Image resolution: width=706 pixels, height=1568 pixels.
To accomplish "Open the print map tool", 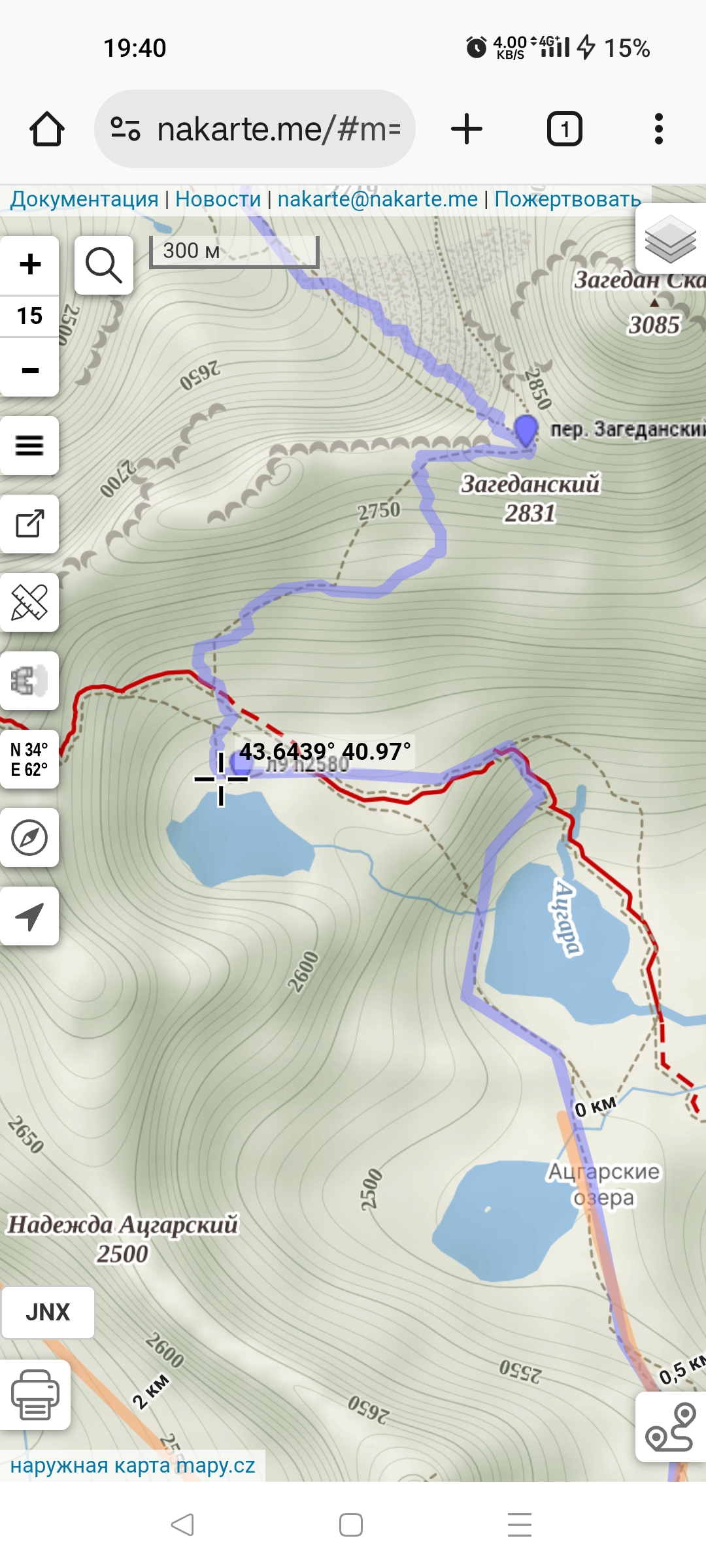I will (x=35, y=1396).
